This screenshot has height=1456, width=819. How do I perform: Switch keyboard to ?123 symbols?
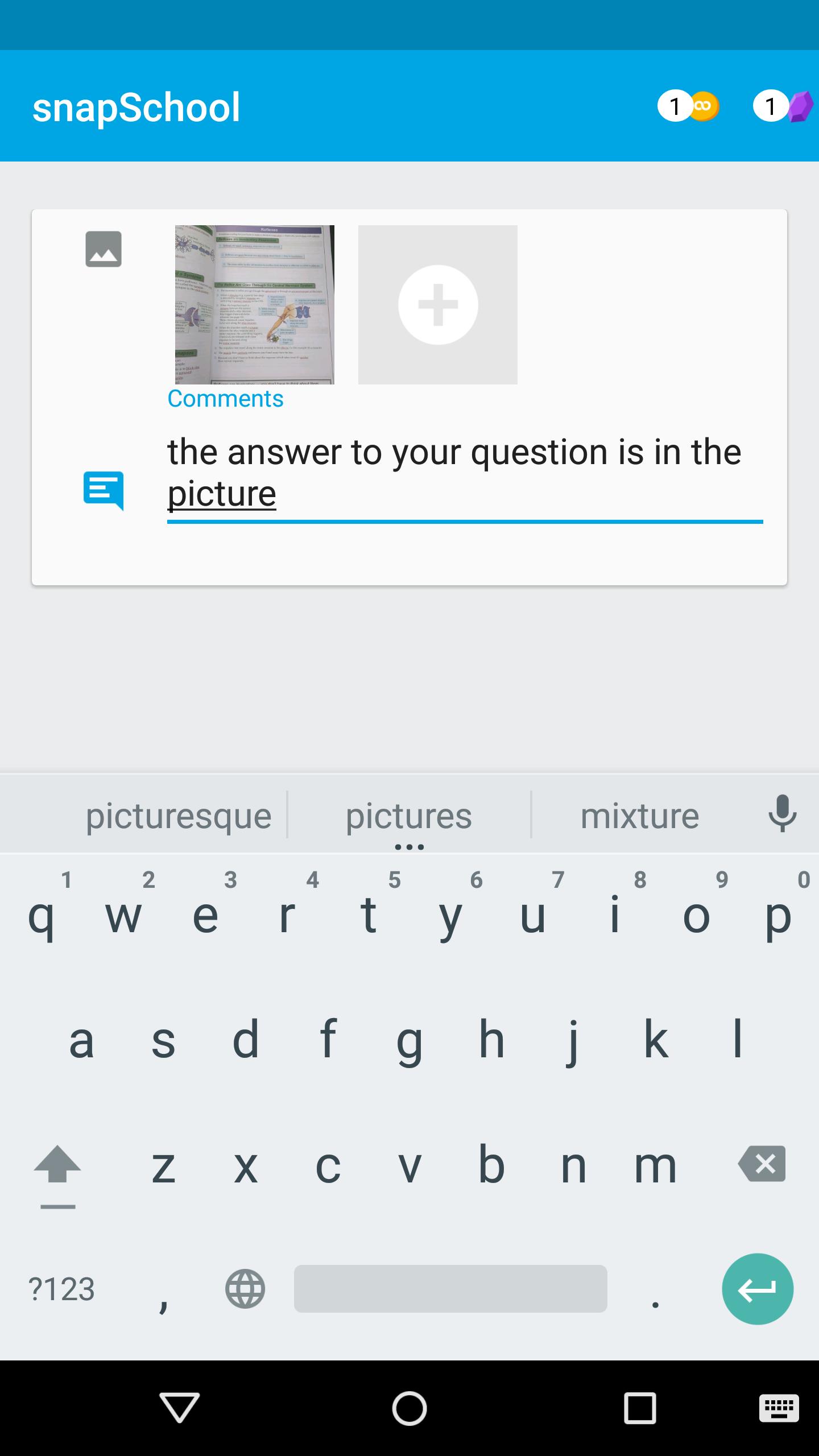click(x=61, y=1289)
